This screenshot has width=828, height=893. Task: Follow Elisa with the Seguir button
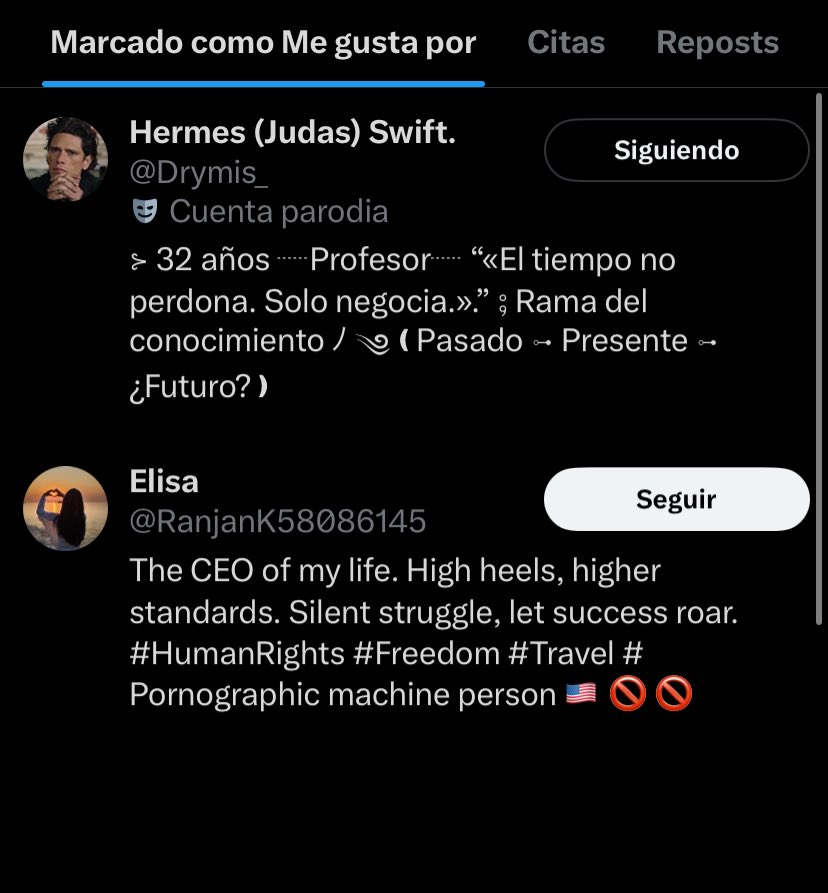tap(676, 499)
